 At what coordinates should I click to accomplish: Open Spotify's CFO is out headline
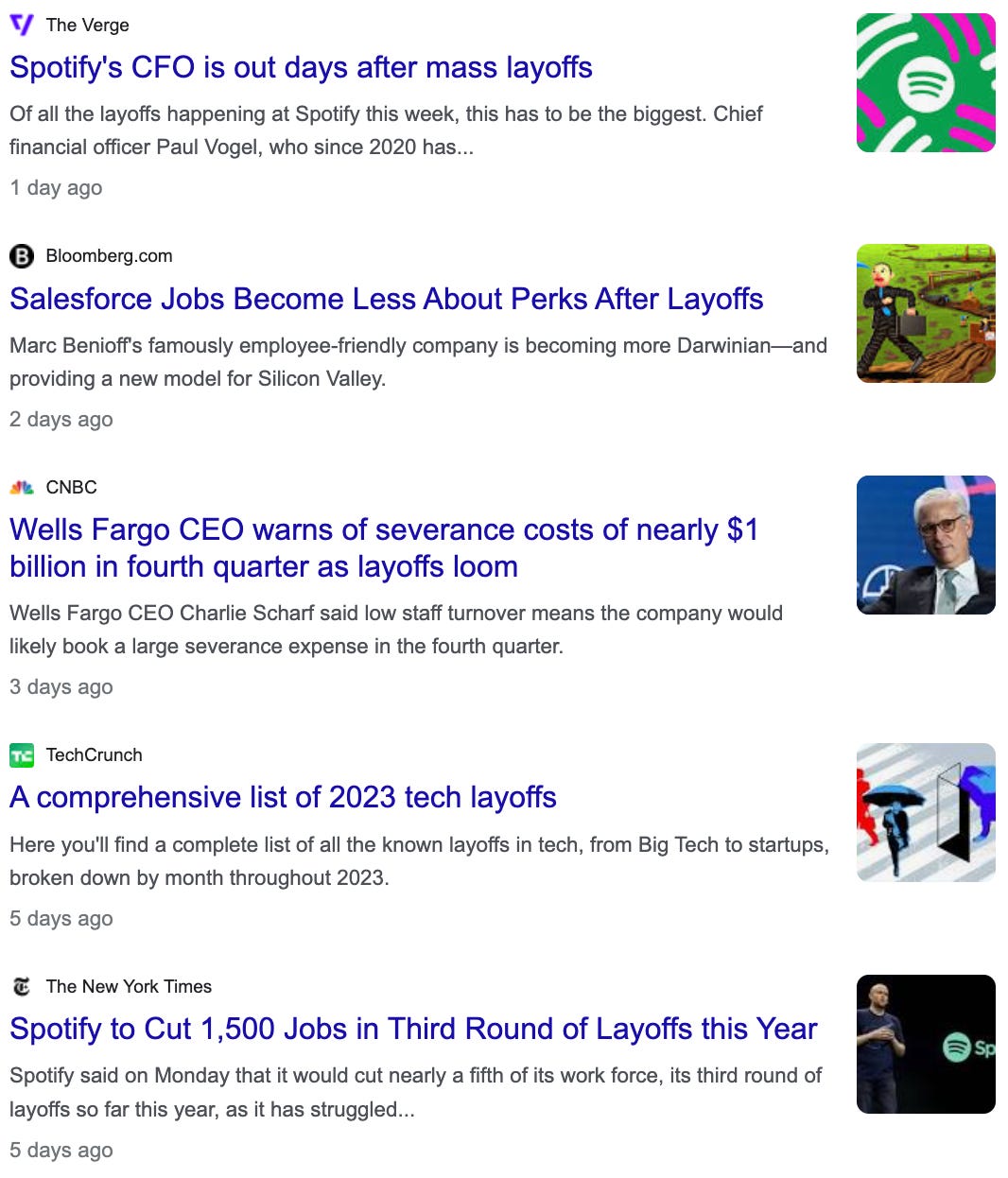(x=301, y=68)
